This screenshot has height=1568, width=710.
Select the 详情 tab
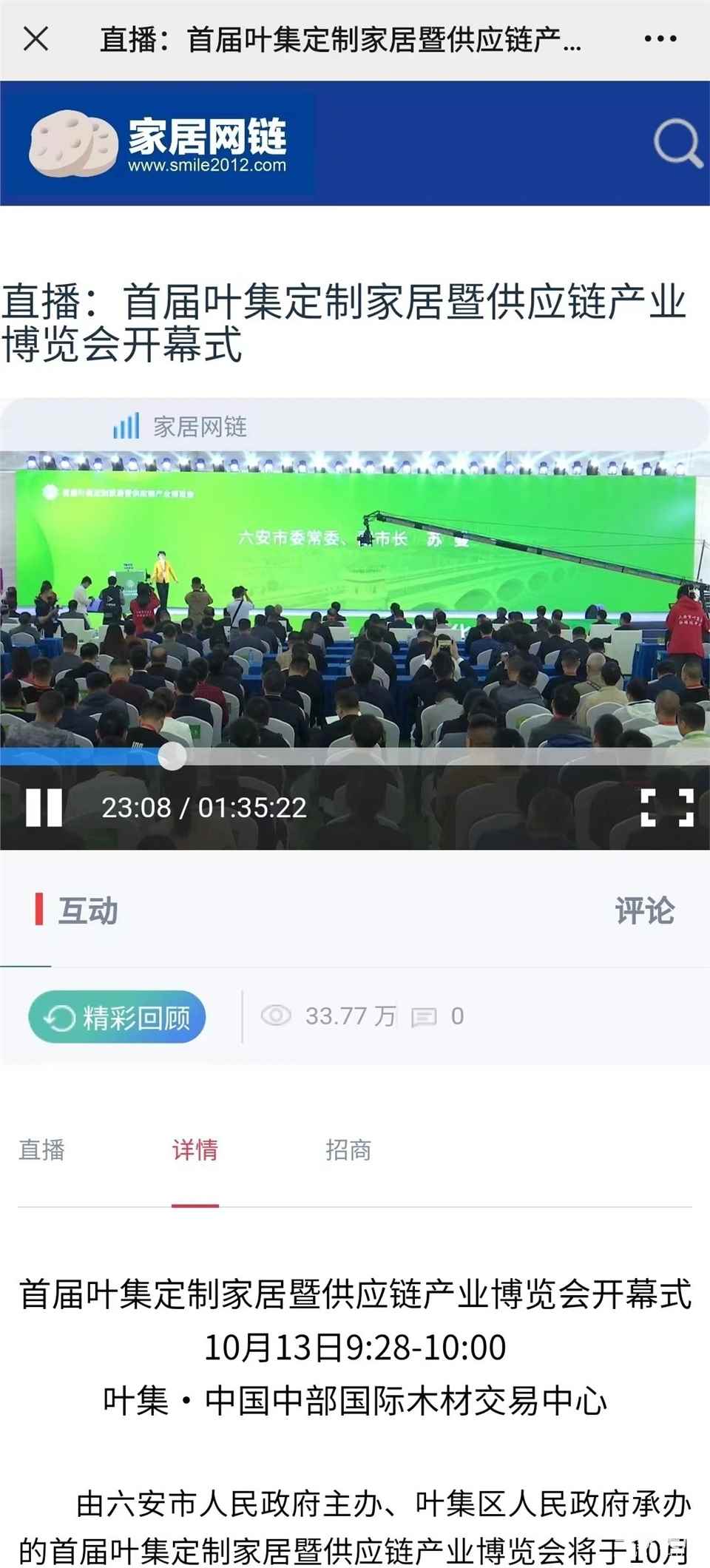(195, 1150)
